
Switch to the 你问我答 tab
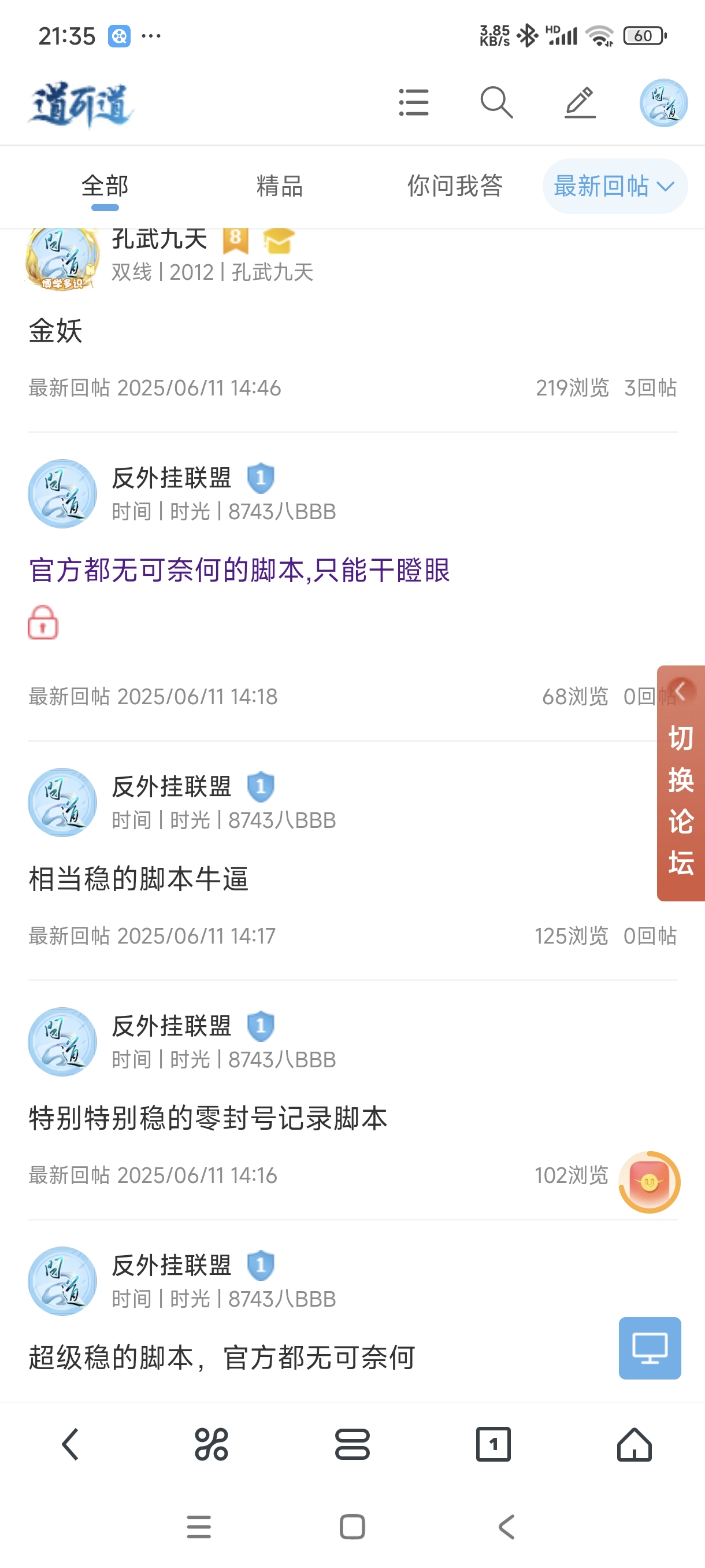(454, 186)
